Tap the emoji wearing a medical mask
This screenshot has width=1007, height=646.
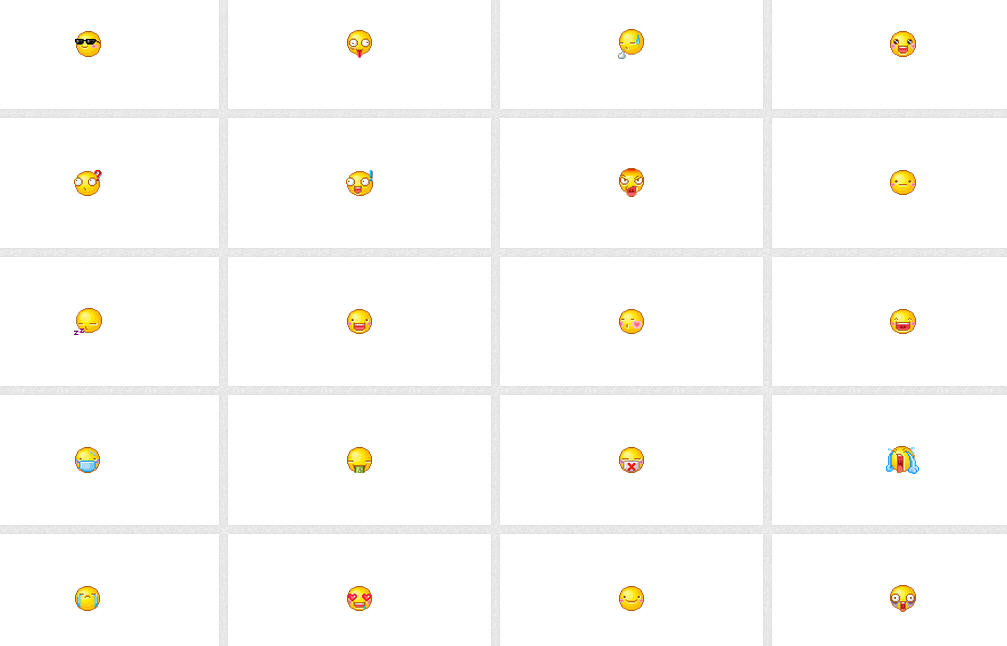pyautogui.click(x=88, y=460)
